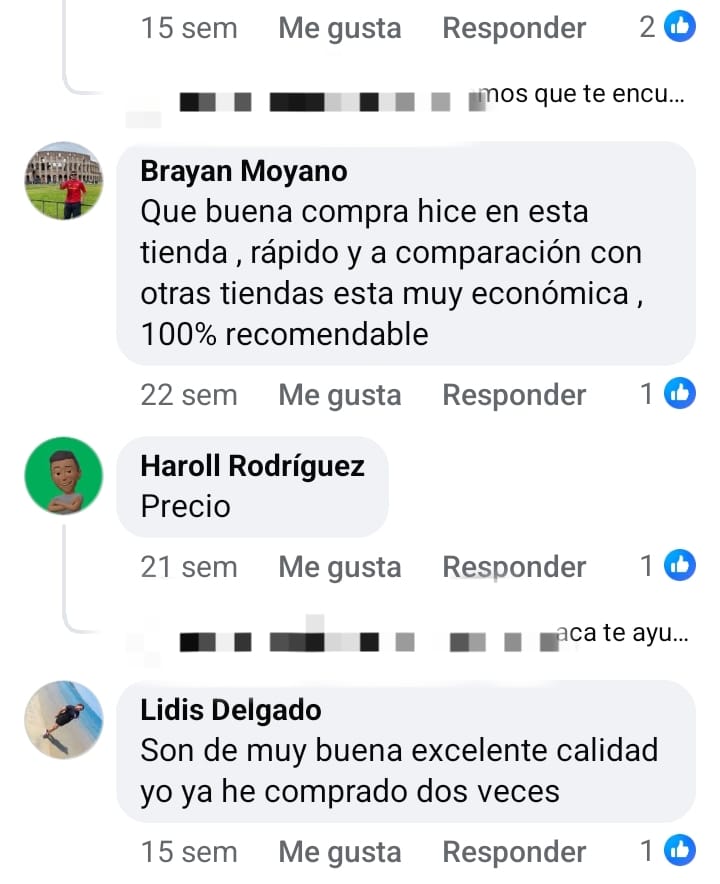
Task: Like Haroll Rodríguez's comment
Action: [x=339, y=567]
